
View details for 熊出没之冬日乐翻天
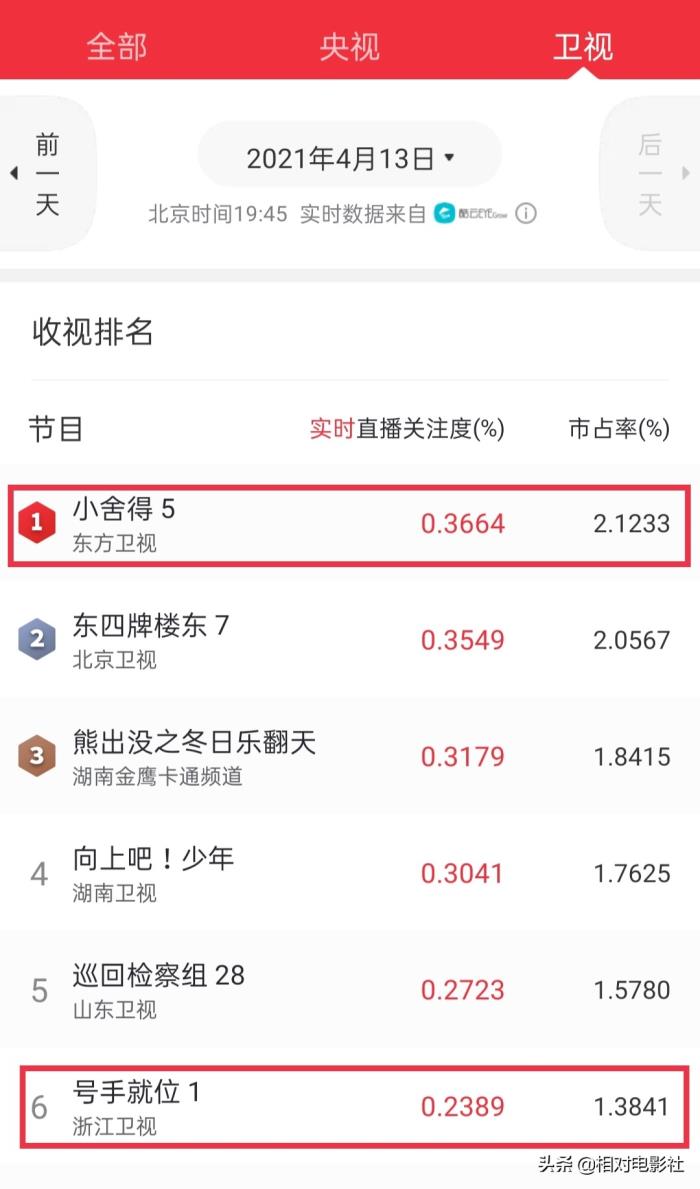tap(194, 742)
